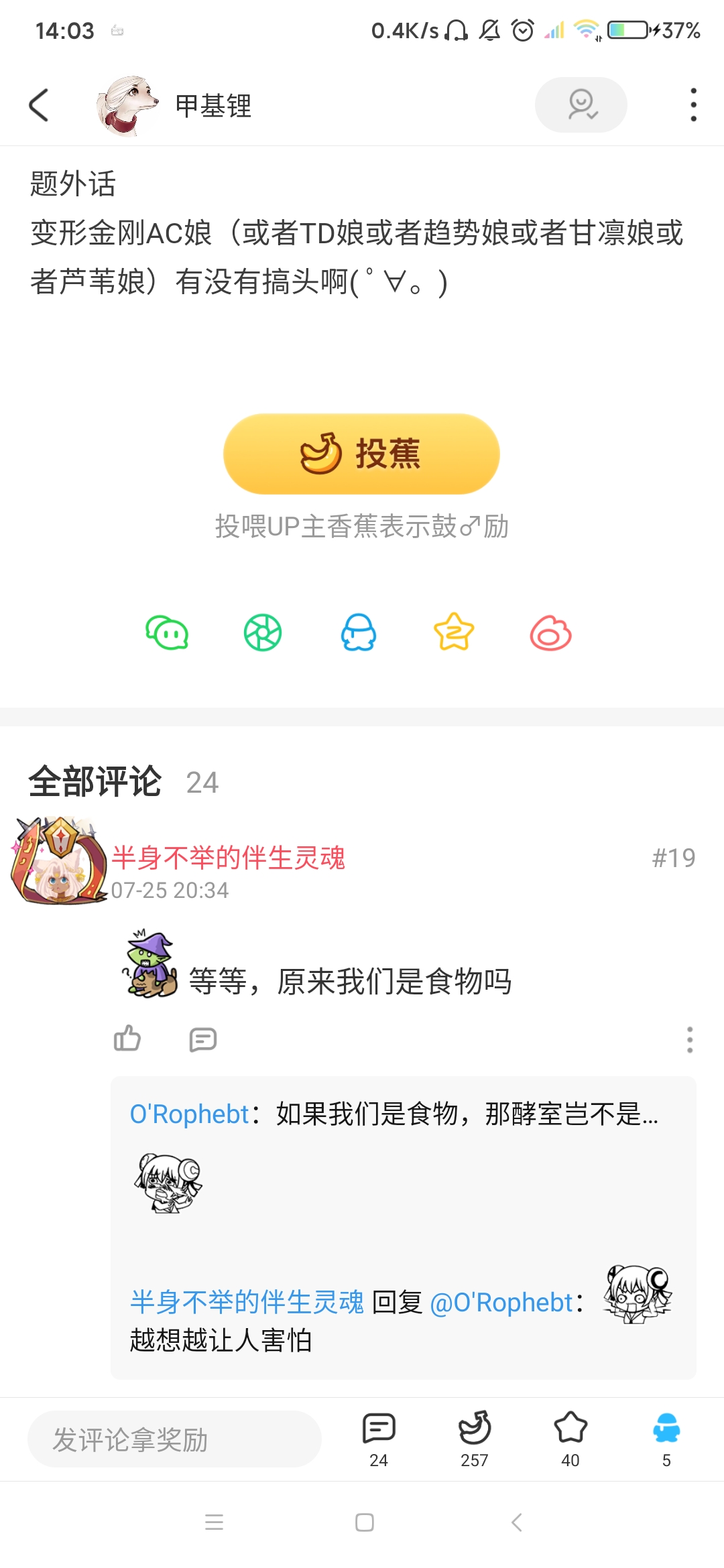Viewport: 724px width, 1568px height.
Task: Tap the banana icon showing 257
Action: 475,1438
